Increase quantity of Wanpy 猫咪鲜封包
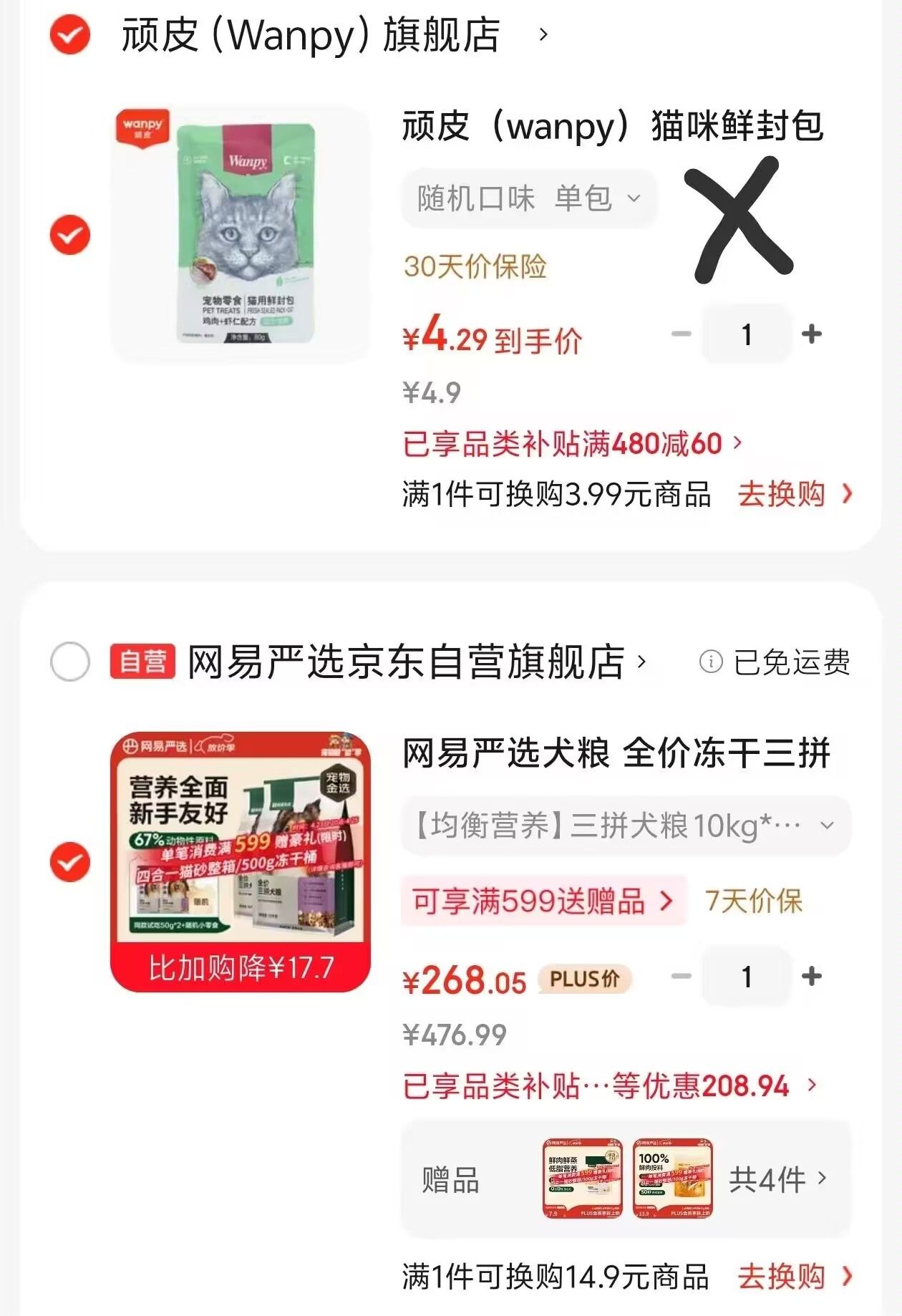This screenshot has height=1316, width=902. [x=811, y=334]
